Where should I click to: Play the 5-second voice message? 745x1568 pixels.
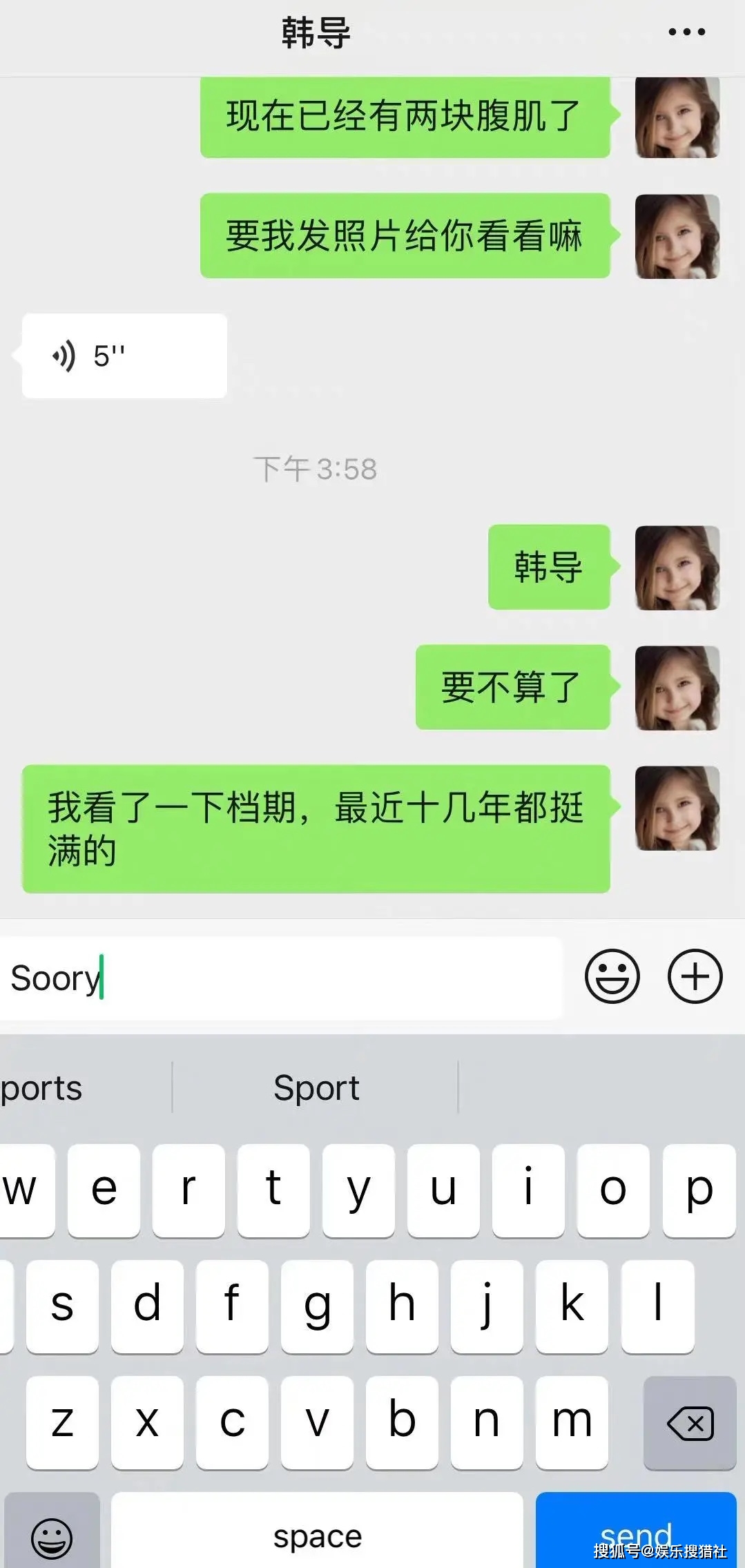pos(124,356)
